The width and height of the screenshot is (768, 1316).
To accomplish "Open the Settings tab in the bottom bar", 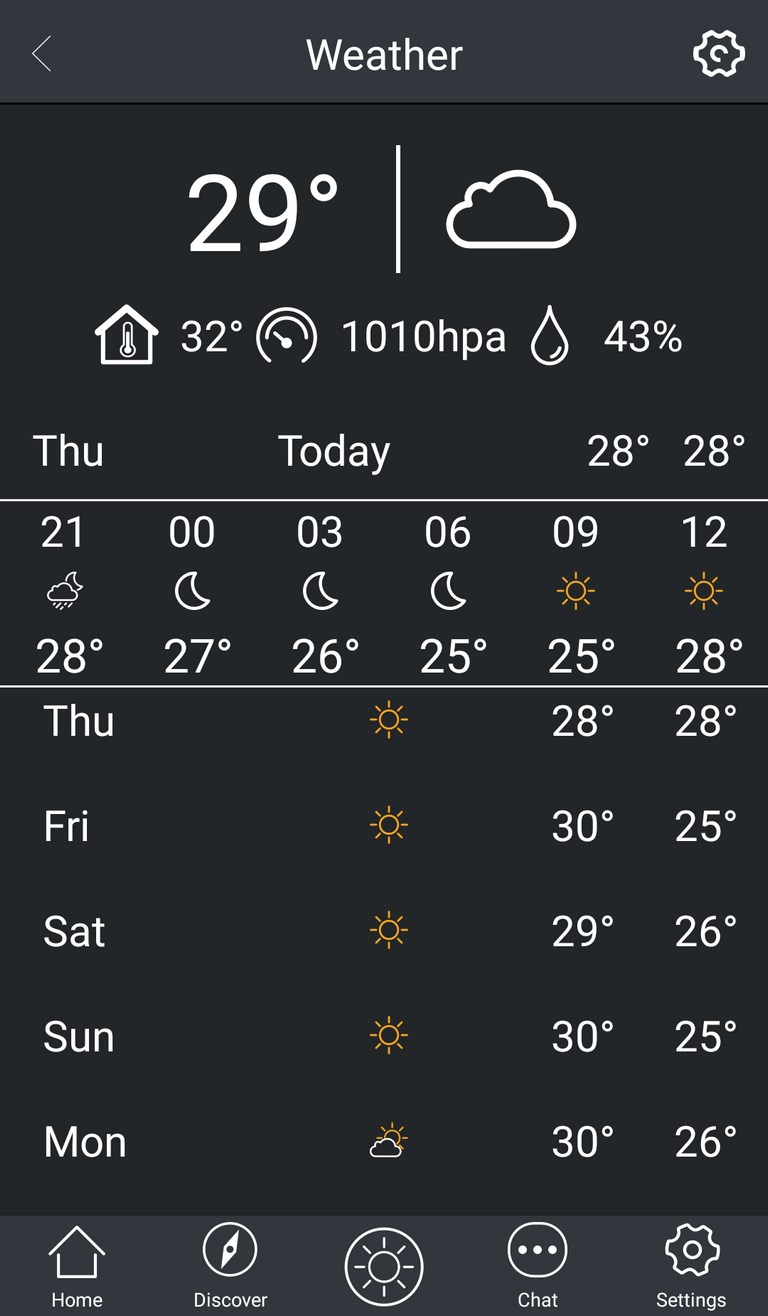I will pos(691,1266).
